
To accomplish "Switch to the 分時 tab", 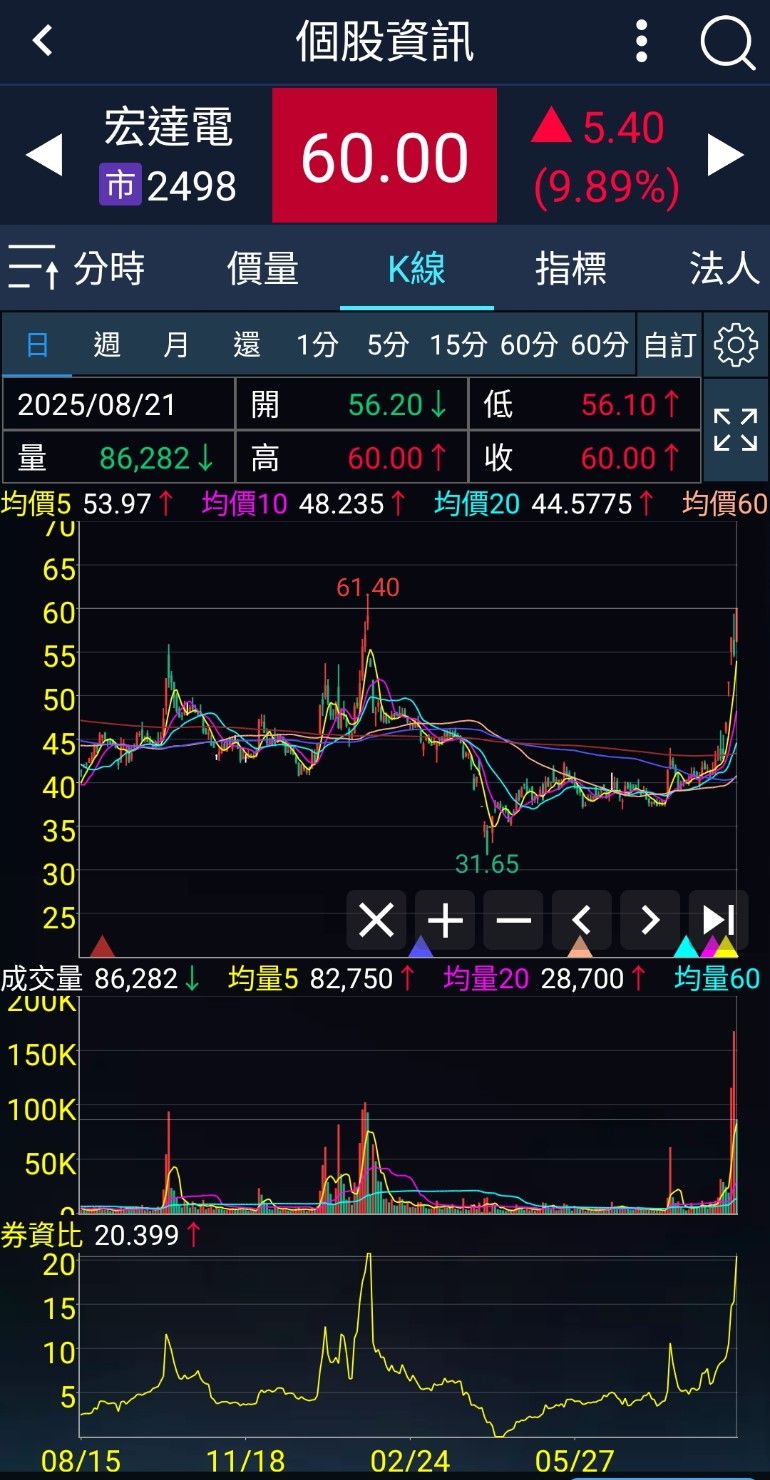I will (x=109, y=268).
